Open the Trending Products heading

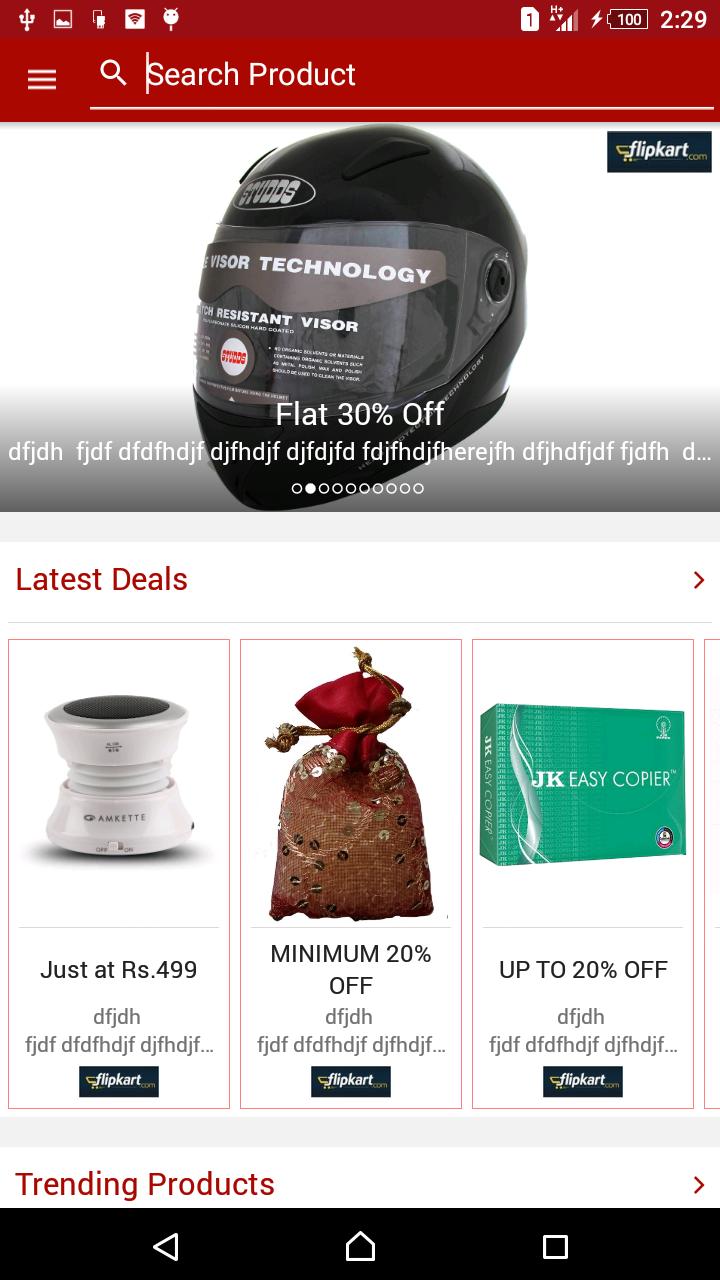click(144, 1184)
